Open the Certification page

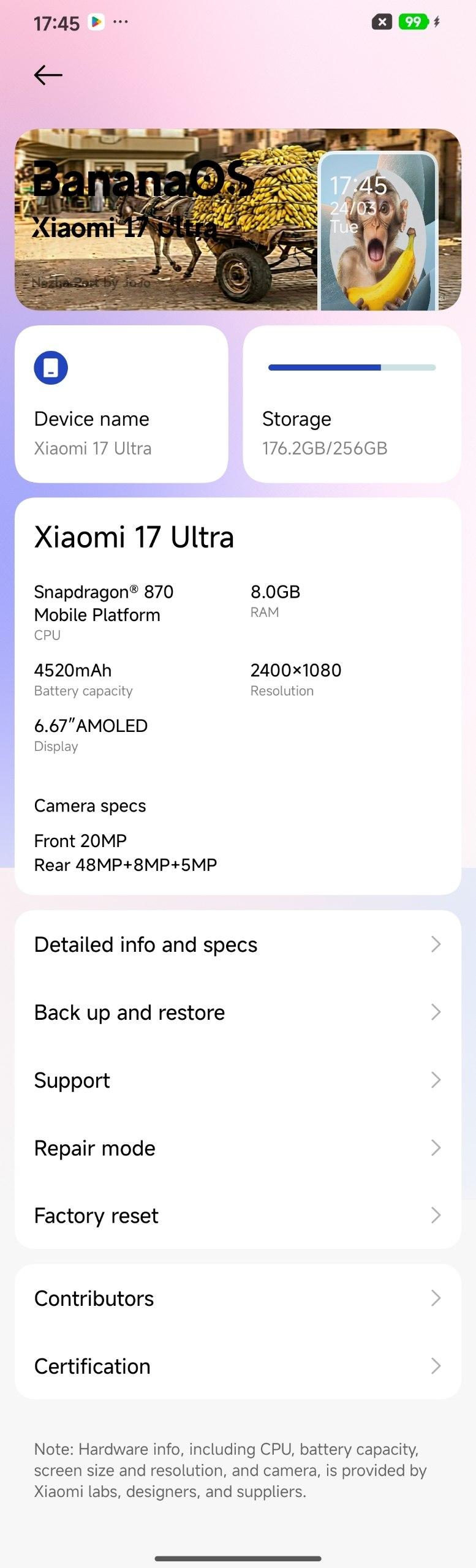[238, 1366]
